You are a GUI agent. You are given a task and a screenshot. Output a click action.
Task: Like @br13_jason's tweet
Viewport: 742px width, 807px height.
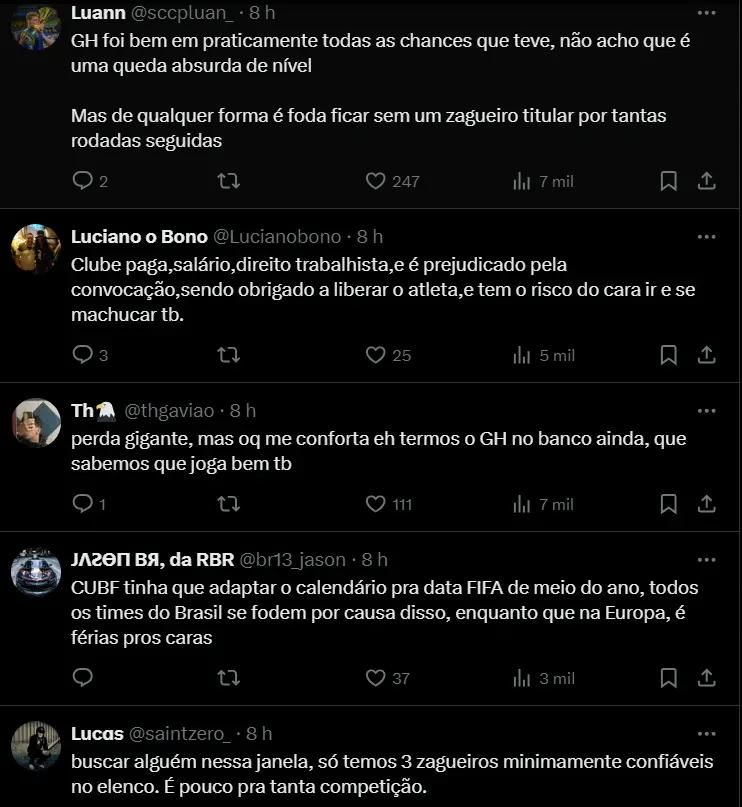(376, 678)
